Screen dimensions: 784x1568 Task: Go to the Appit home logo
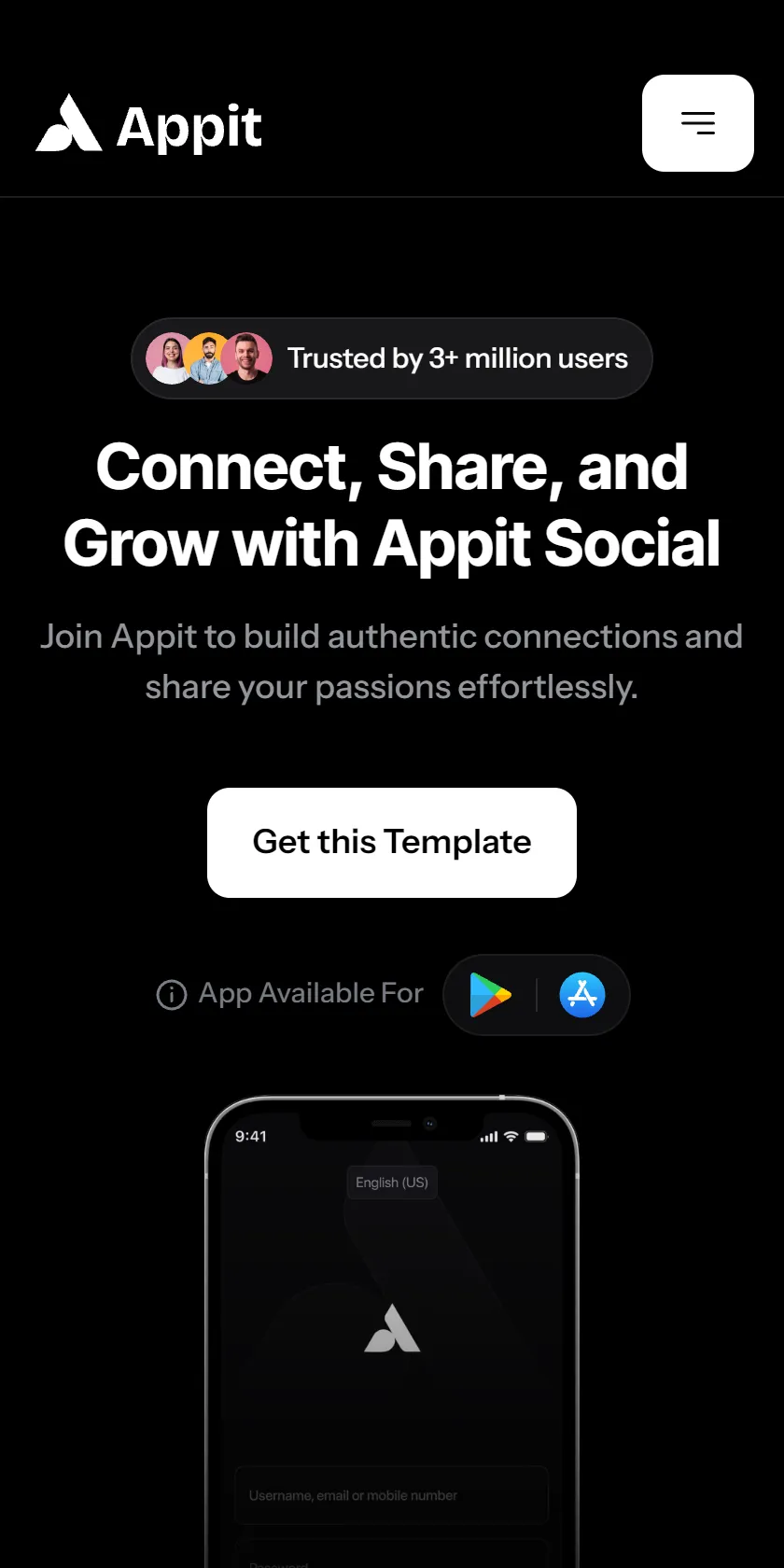click(x=149, y=124)
